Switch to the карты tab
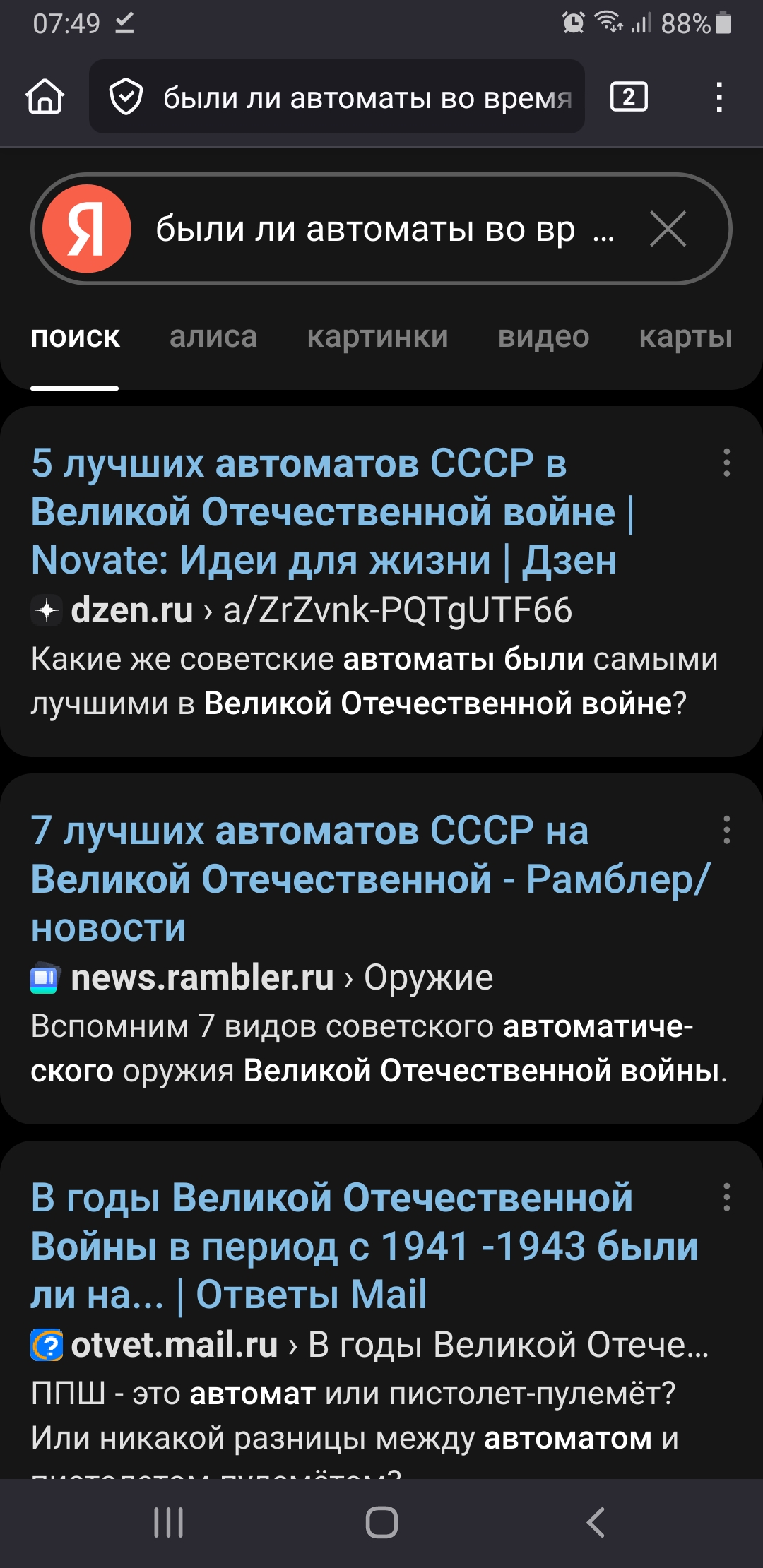 point(685,337)
